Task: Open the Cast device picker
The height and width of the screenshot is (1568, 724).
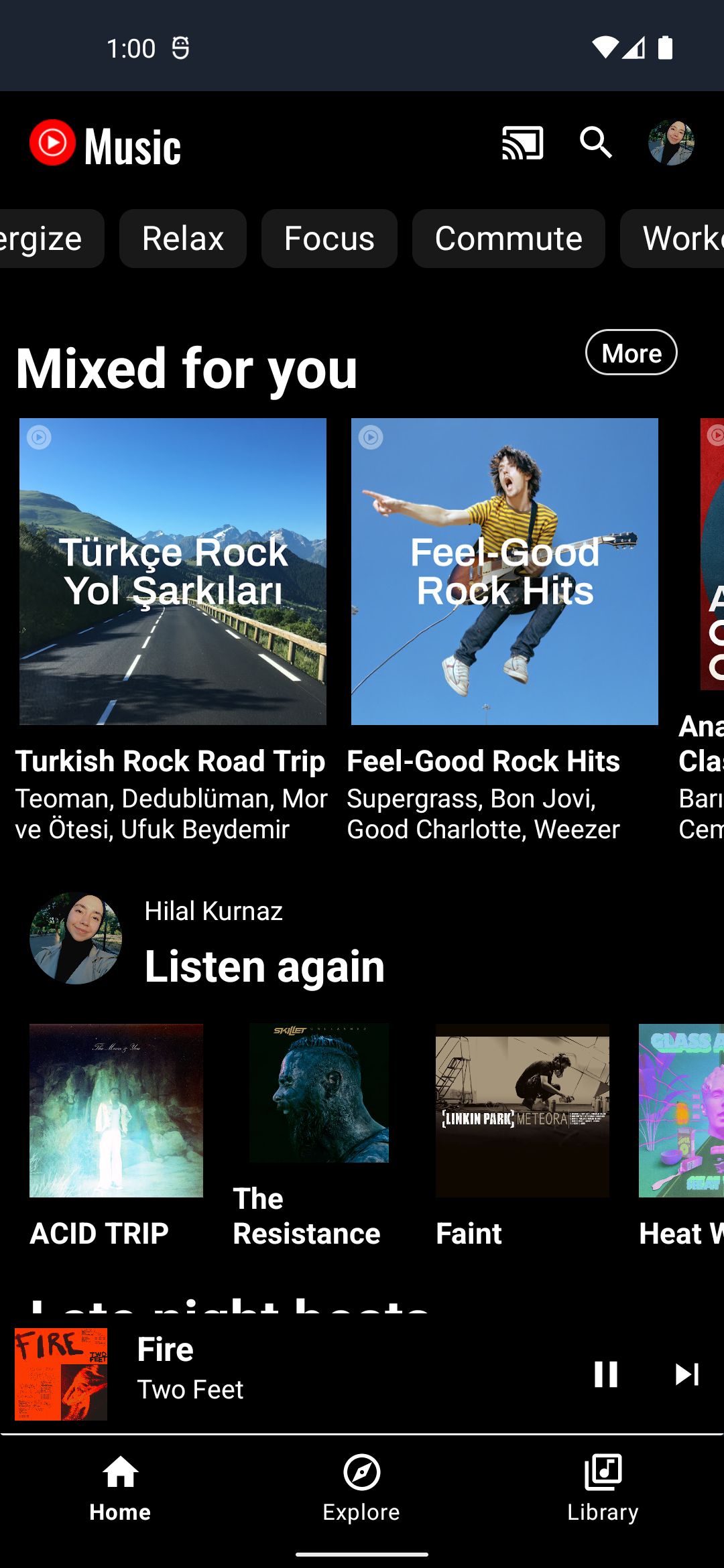Action: pos(523,143)
